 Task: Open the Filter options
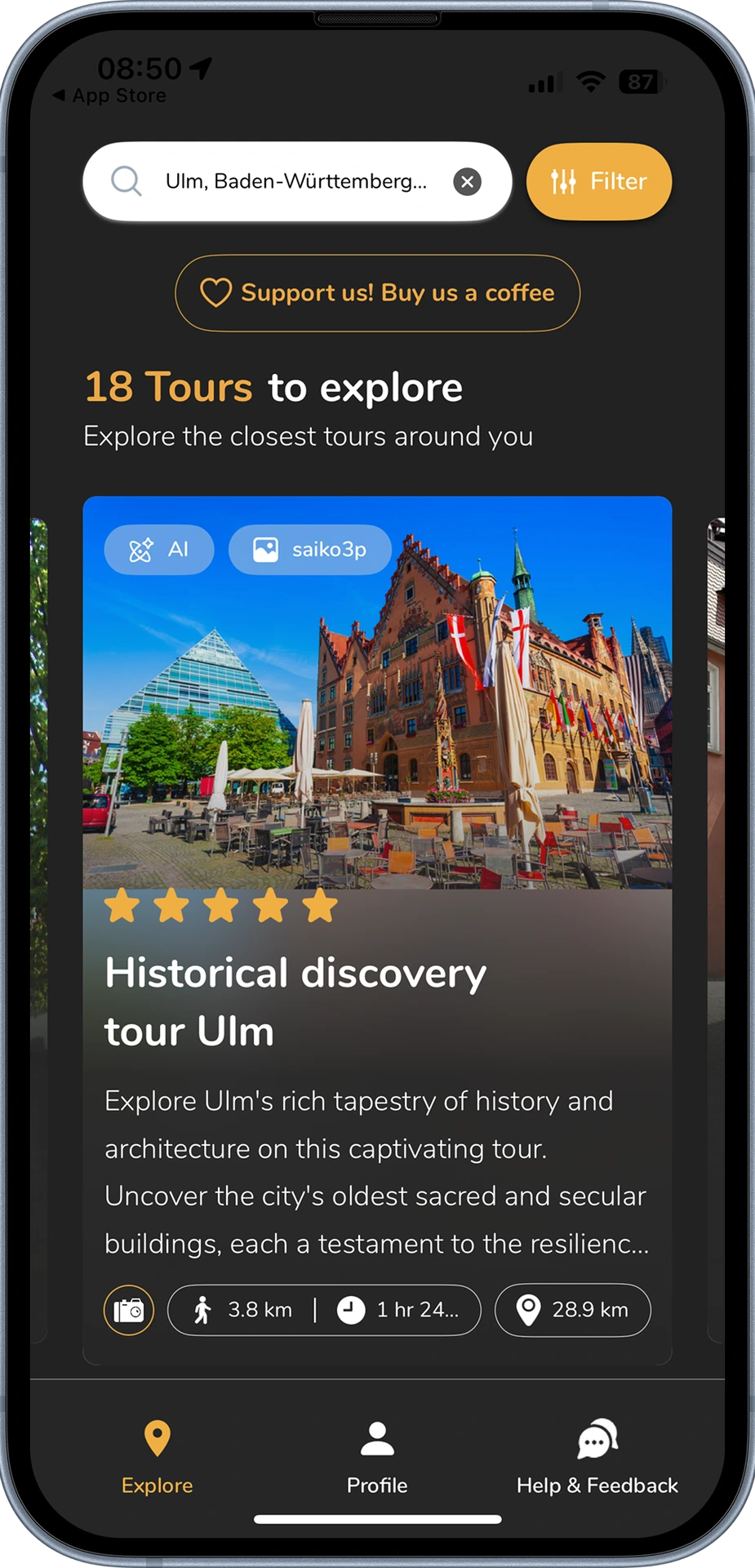pos(598,181)
